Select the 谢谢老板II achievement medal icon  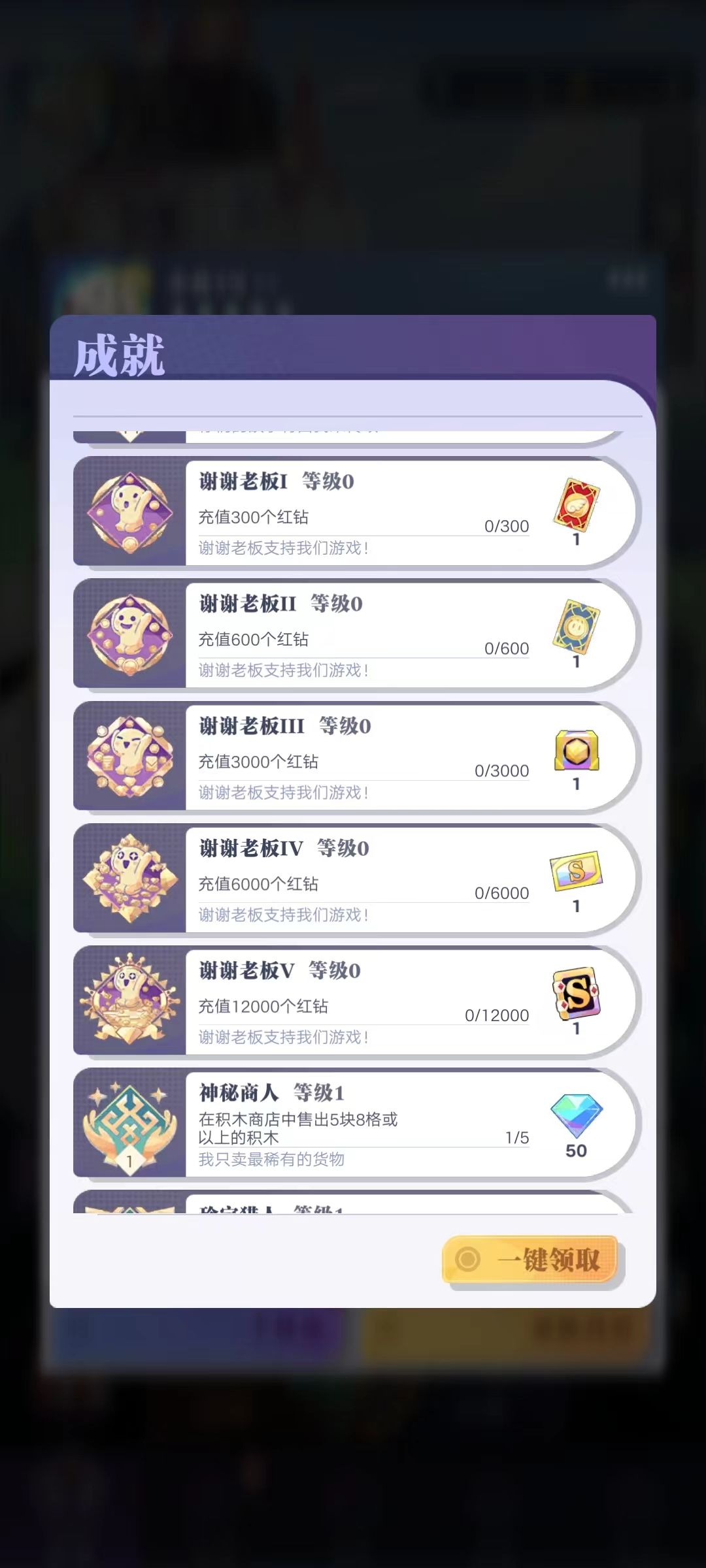click(x=129, y=634)
